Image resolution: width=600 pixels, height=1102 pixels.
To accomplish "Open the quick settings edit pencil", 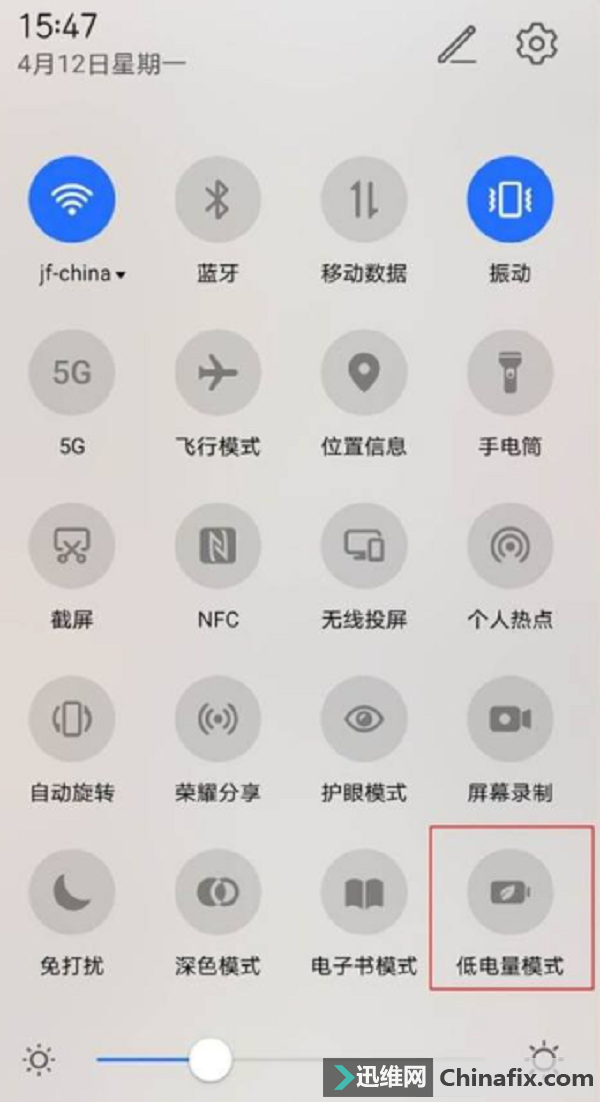I will coord(457,44).
